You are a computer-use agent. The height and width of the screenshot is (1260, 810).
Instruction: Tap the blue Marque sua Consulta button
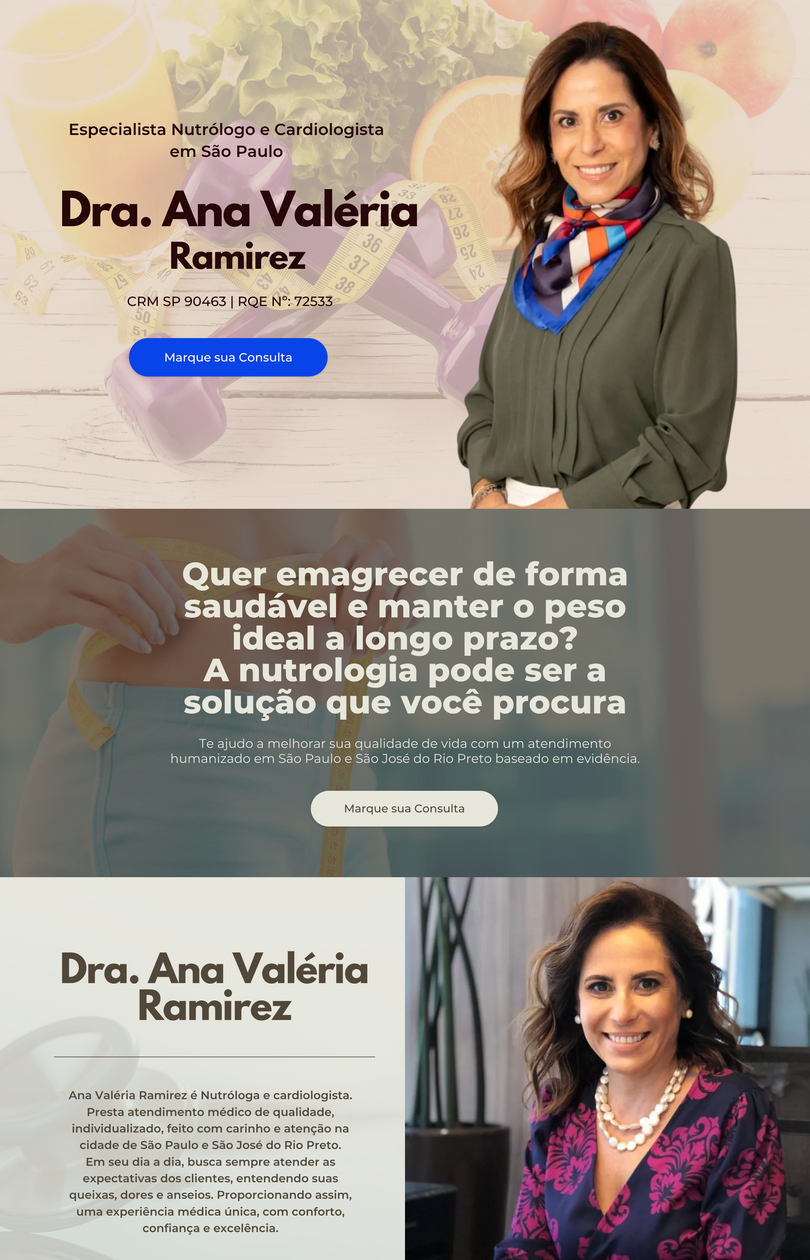pyautogui.click(x=228, y=357)
